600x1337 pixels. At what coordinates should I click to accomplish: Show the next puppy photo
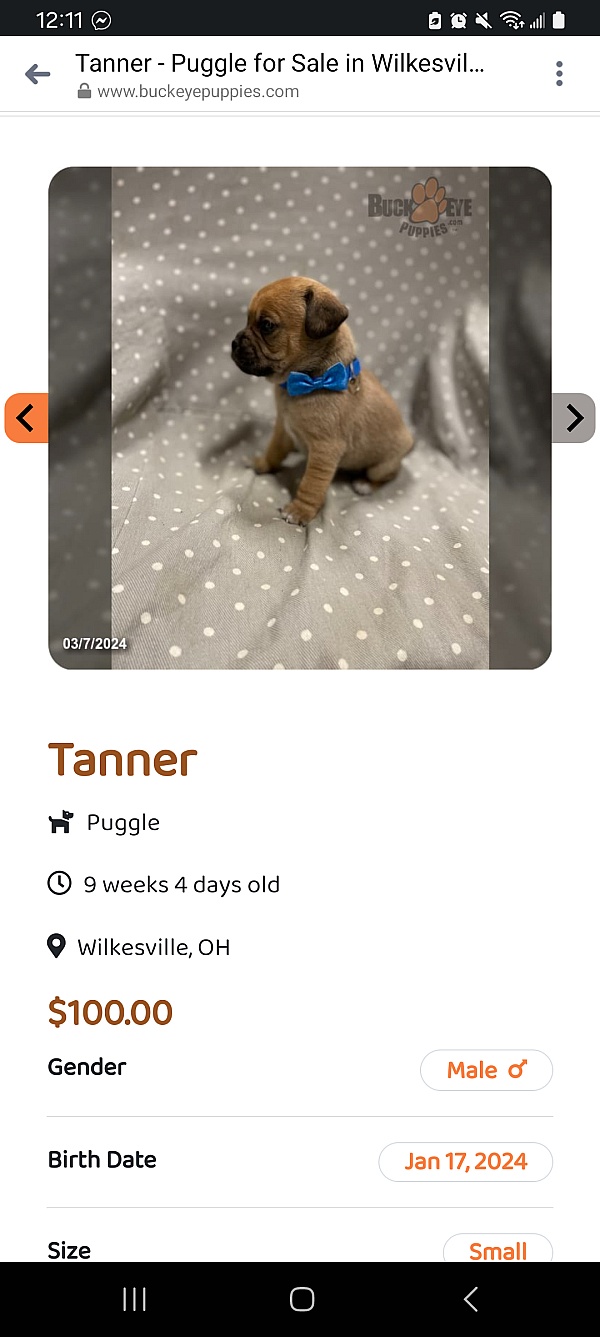coord(574,418)
